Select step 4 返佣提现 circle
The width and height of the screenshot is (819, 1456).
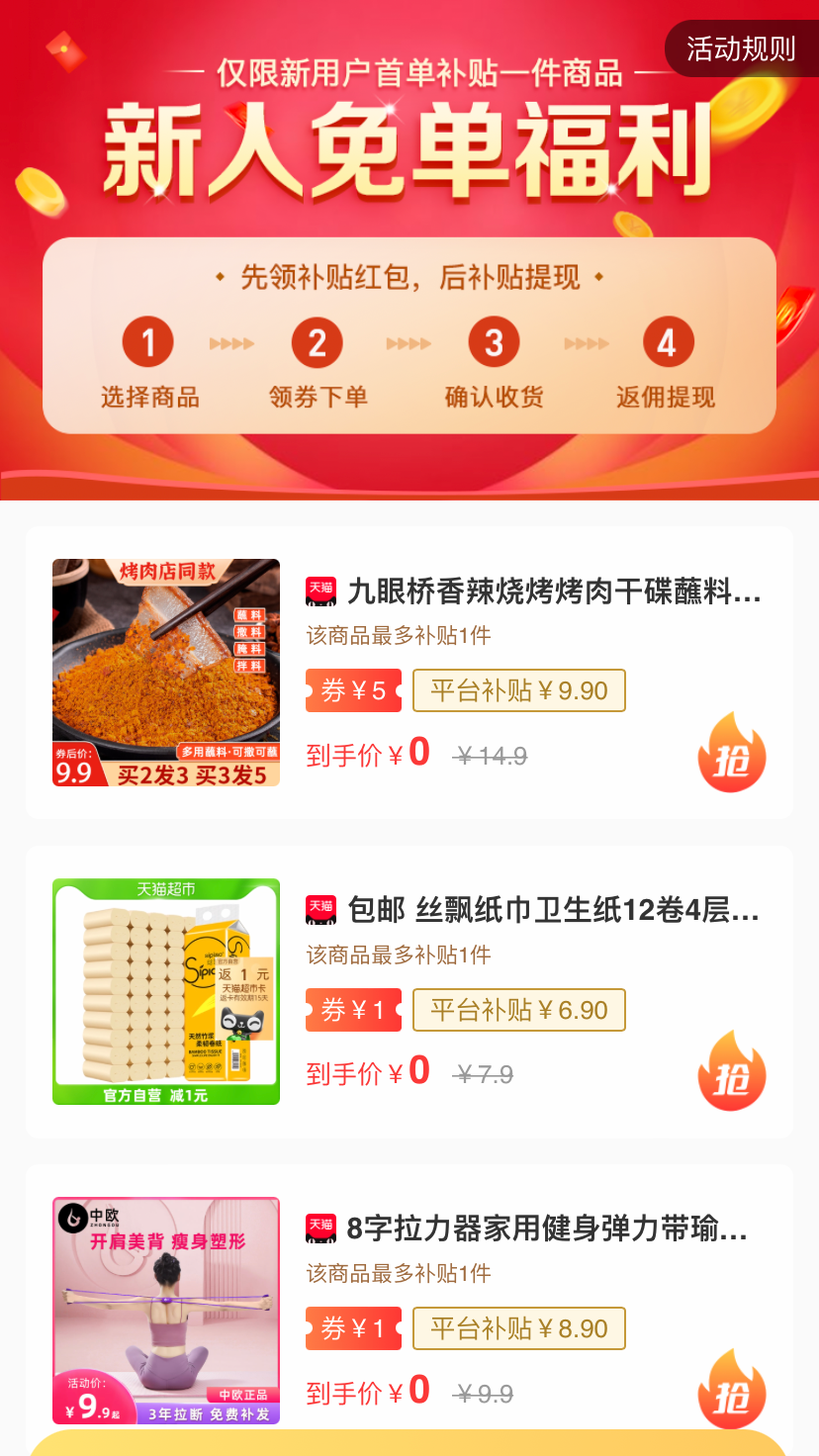668,342
